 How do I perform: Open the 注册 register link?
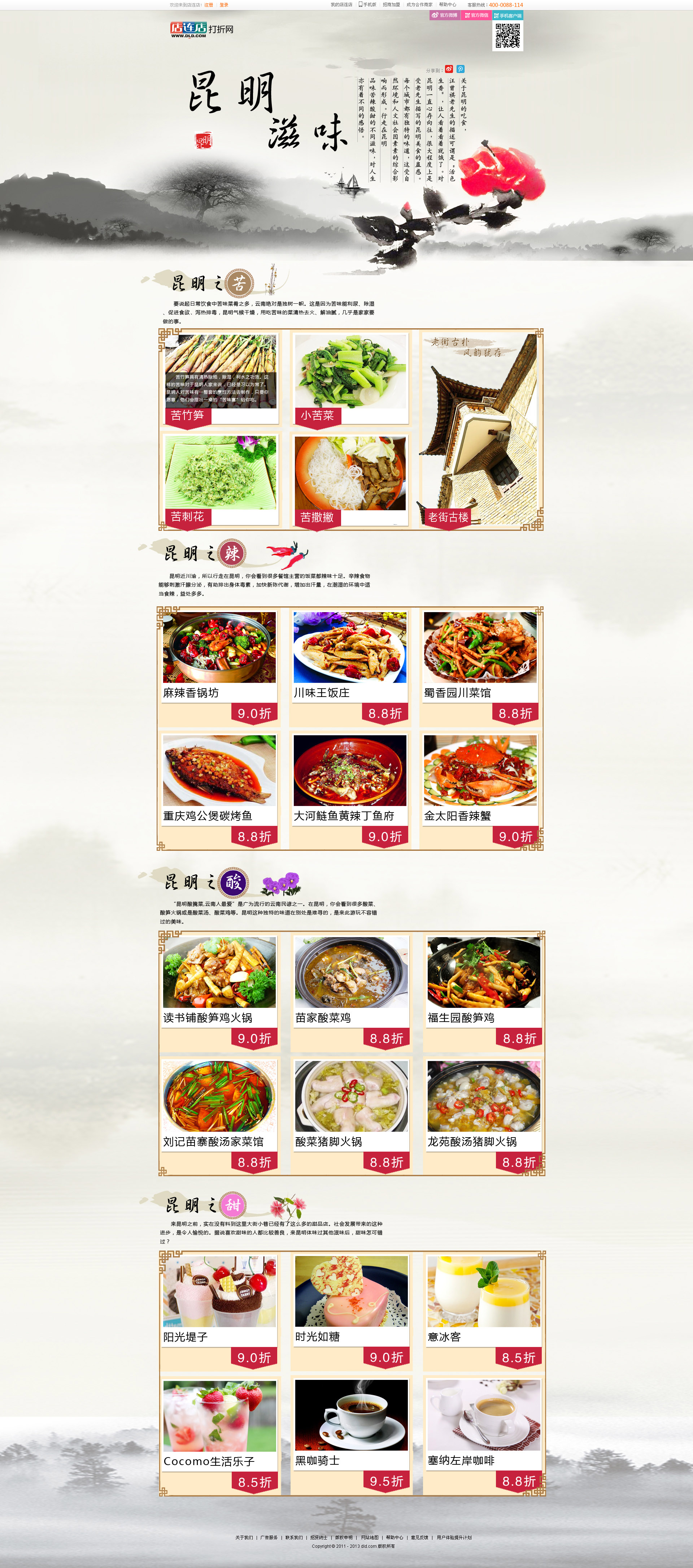point(209,5)
